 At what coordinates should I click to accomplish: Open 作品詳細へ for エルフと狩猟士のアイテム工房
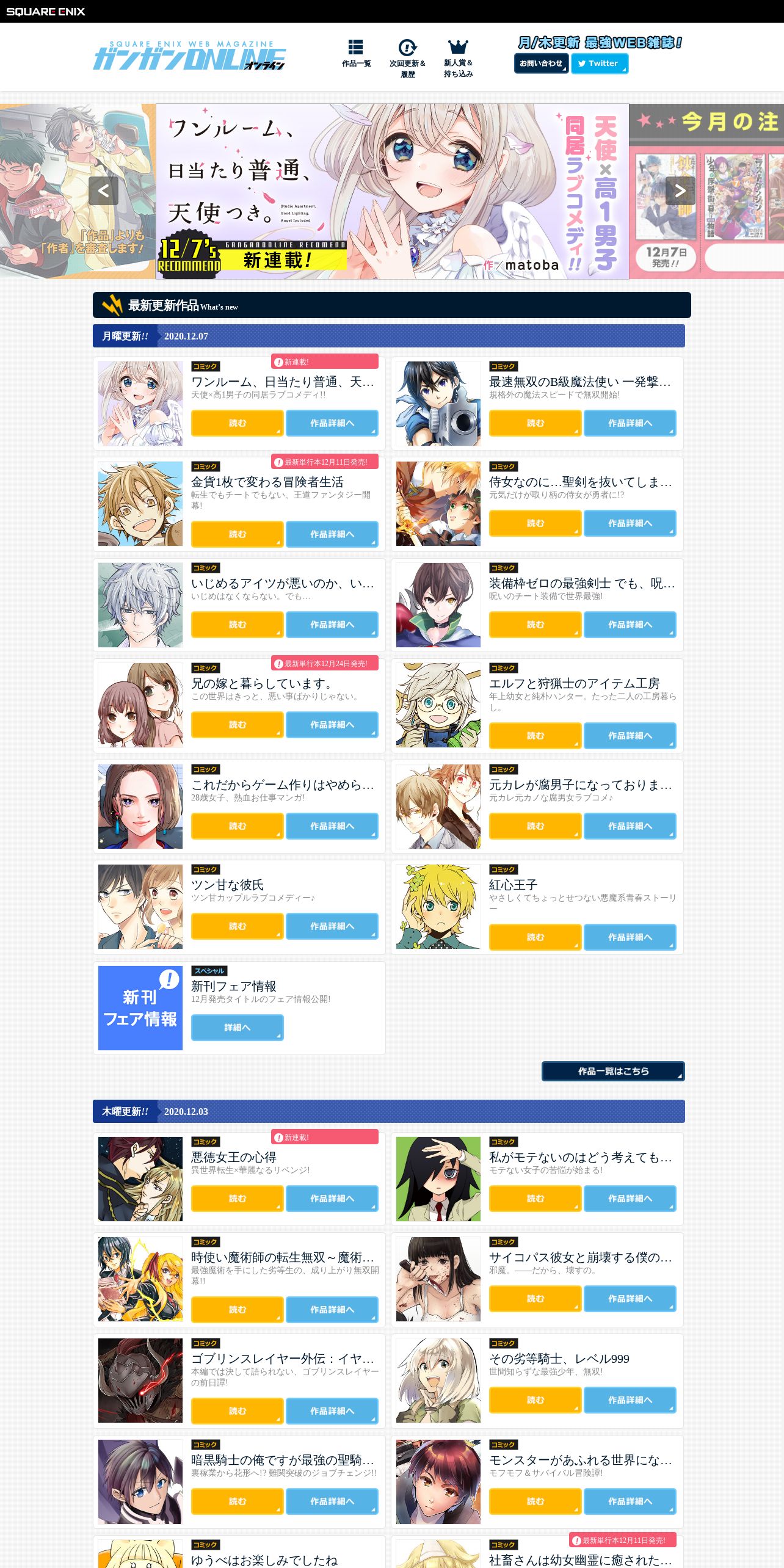pos(630,736)
